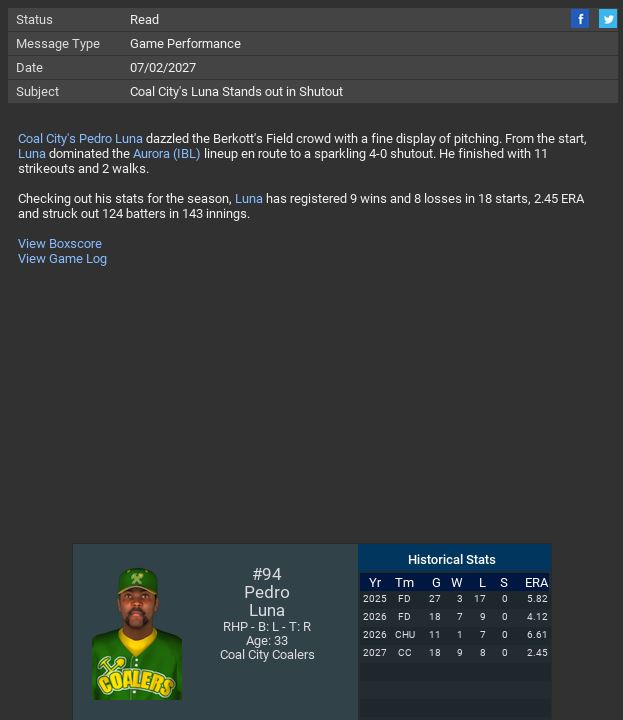The height and width of the screenshot is (720, 623).
Task: Share this message on Twitter
Action: 607,19
